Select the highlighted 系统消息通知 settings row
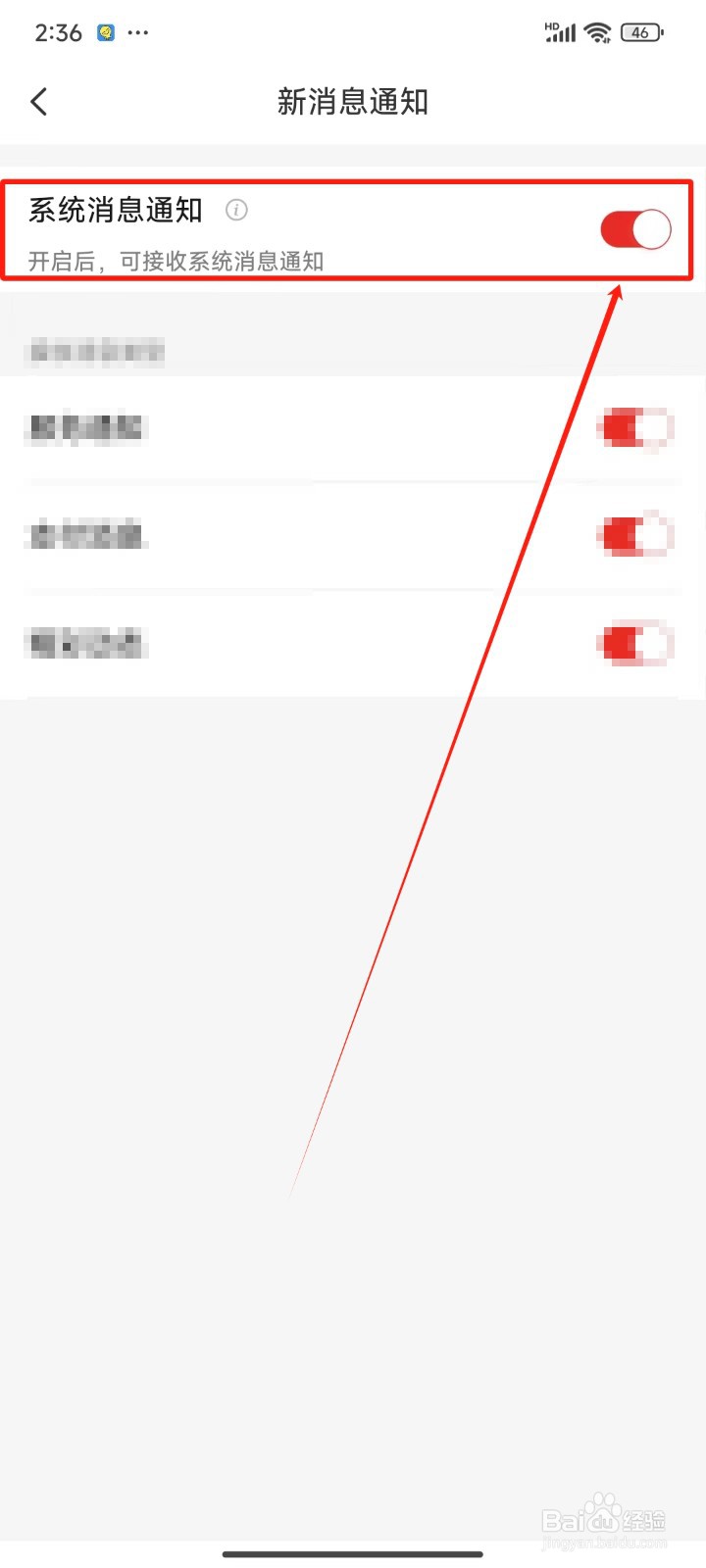 294,228
